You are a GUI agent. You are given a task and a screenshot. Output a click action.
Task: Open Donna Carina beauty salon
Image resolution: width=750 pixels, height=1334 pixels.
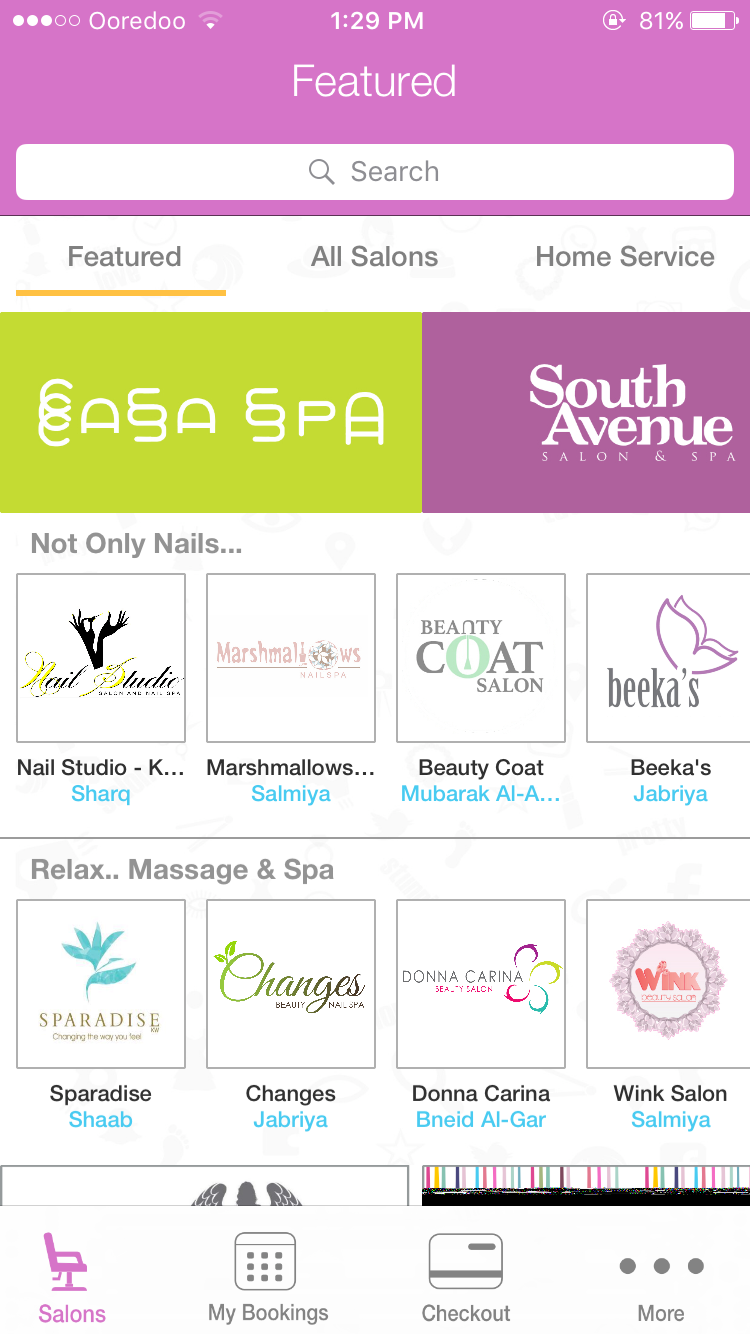(x=480, y=983)
